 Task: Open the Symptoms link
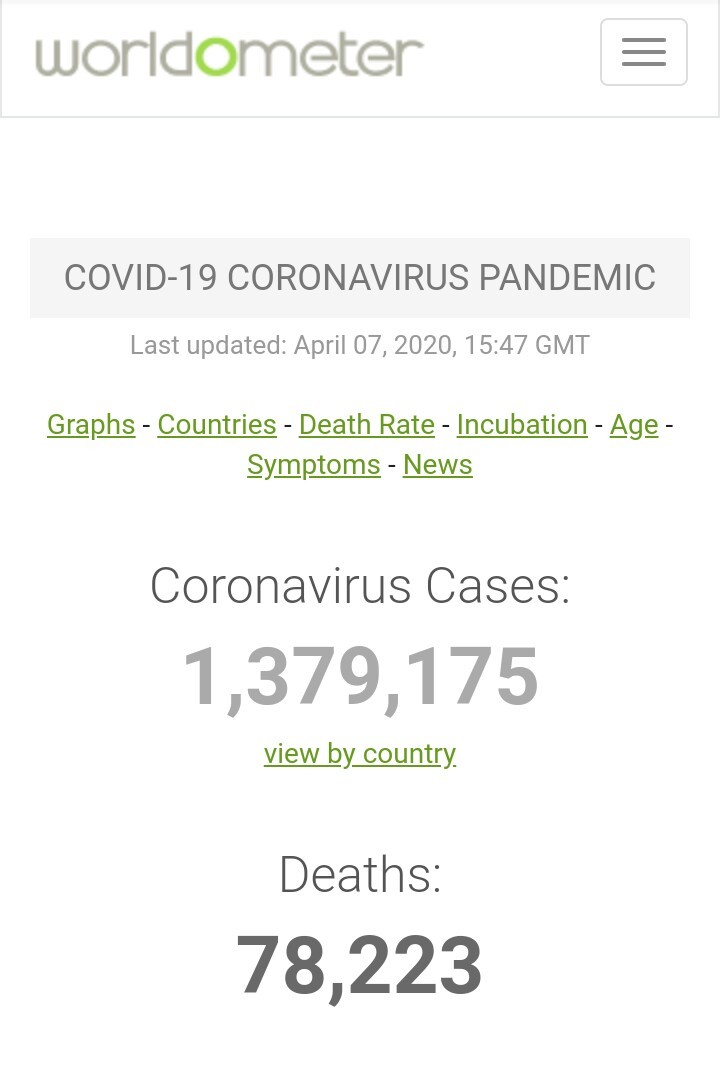(x=314, y=465)
